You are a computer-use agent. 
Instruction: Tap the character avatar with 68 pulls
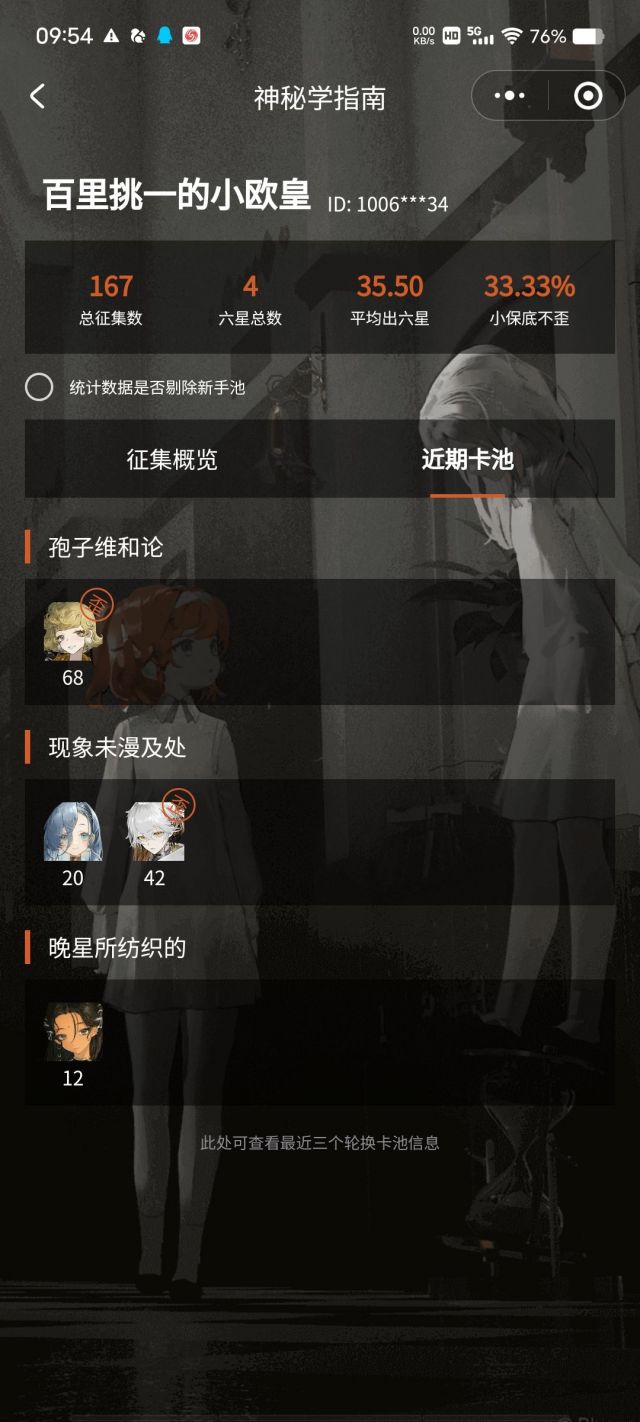tap(73, 632)
